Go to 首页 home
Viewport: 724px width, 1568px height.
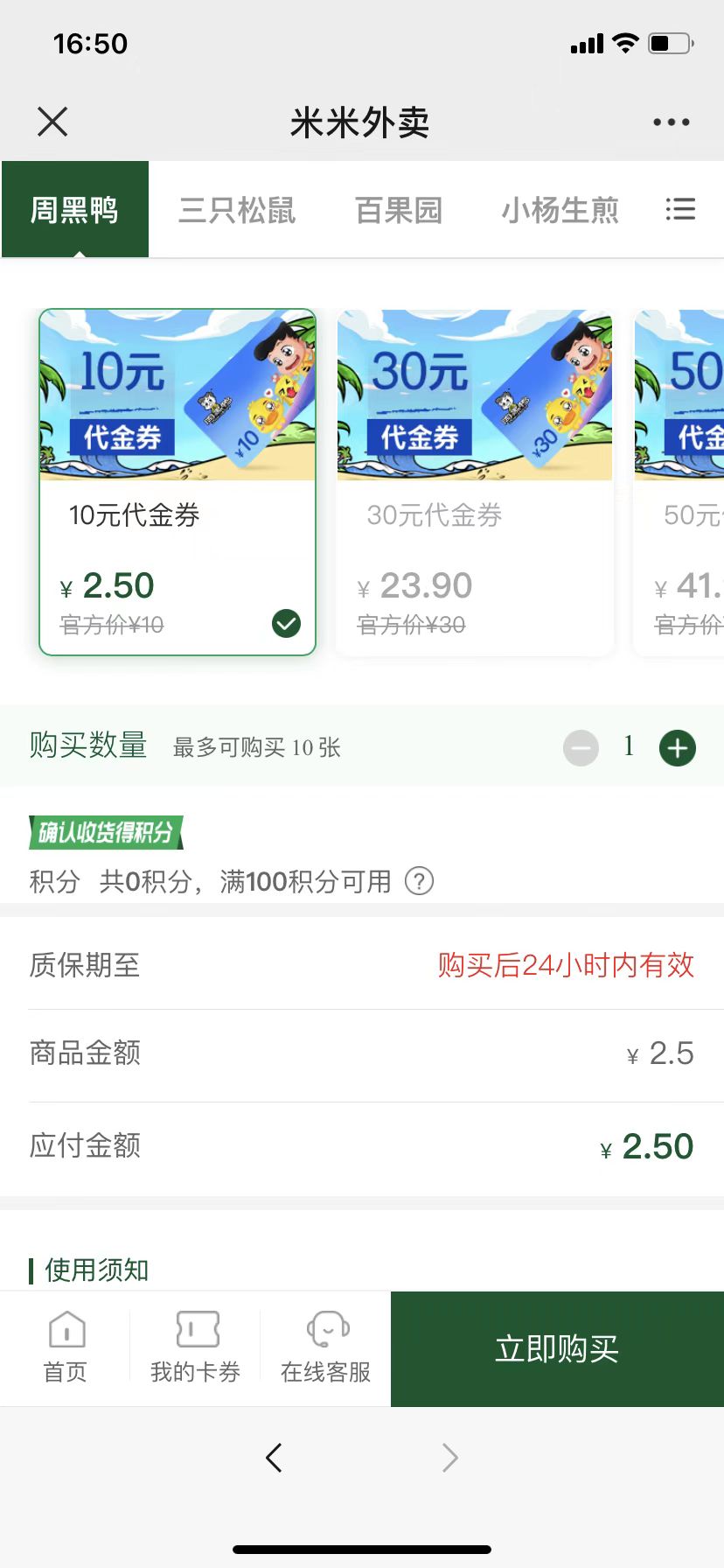(x=66, y=1347)
